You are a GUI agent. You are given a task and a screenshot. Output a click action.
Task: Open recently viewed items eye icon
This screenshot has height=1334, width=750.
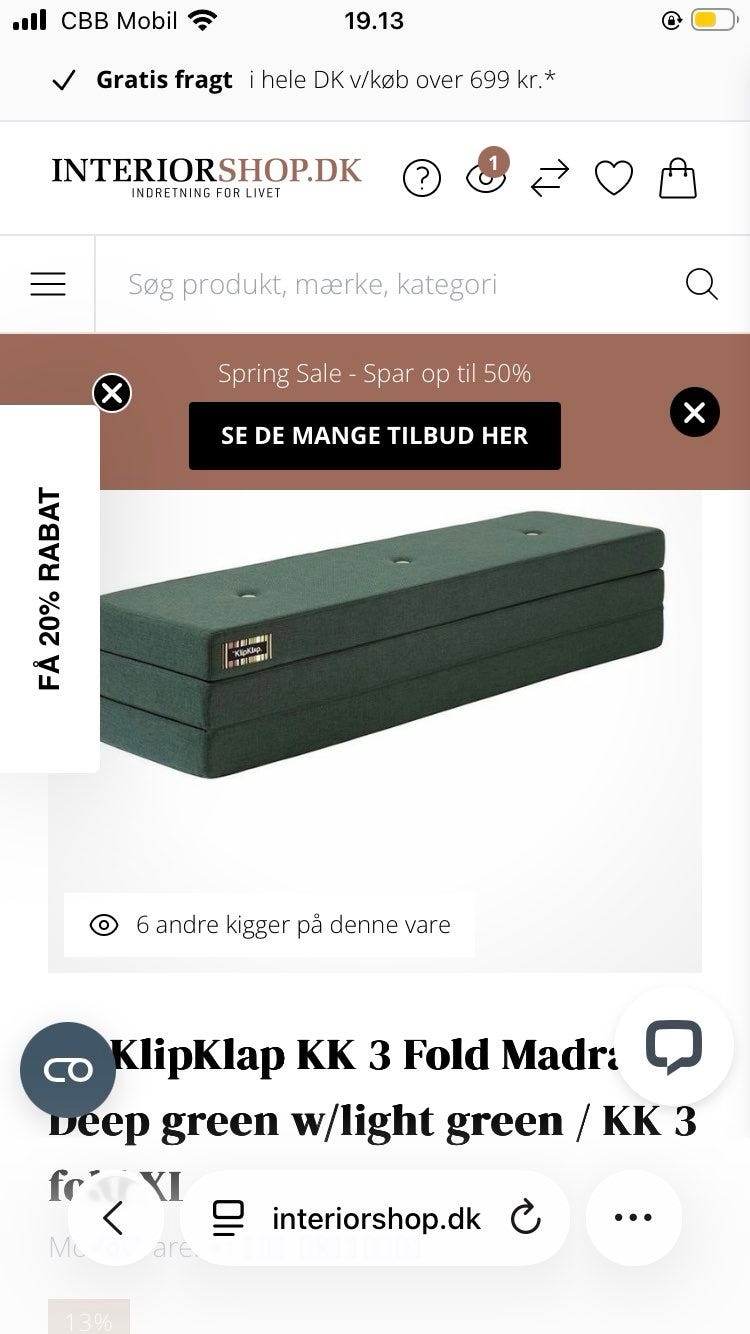[x=486, y=177]
